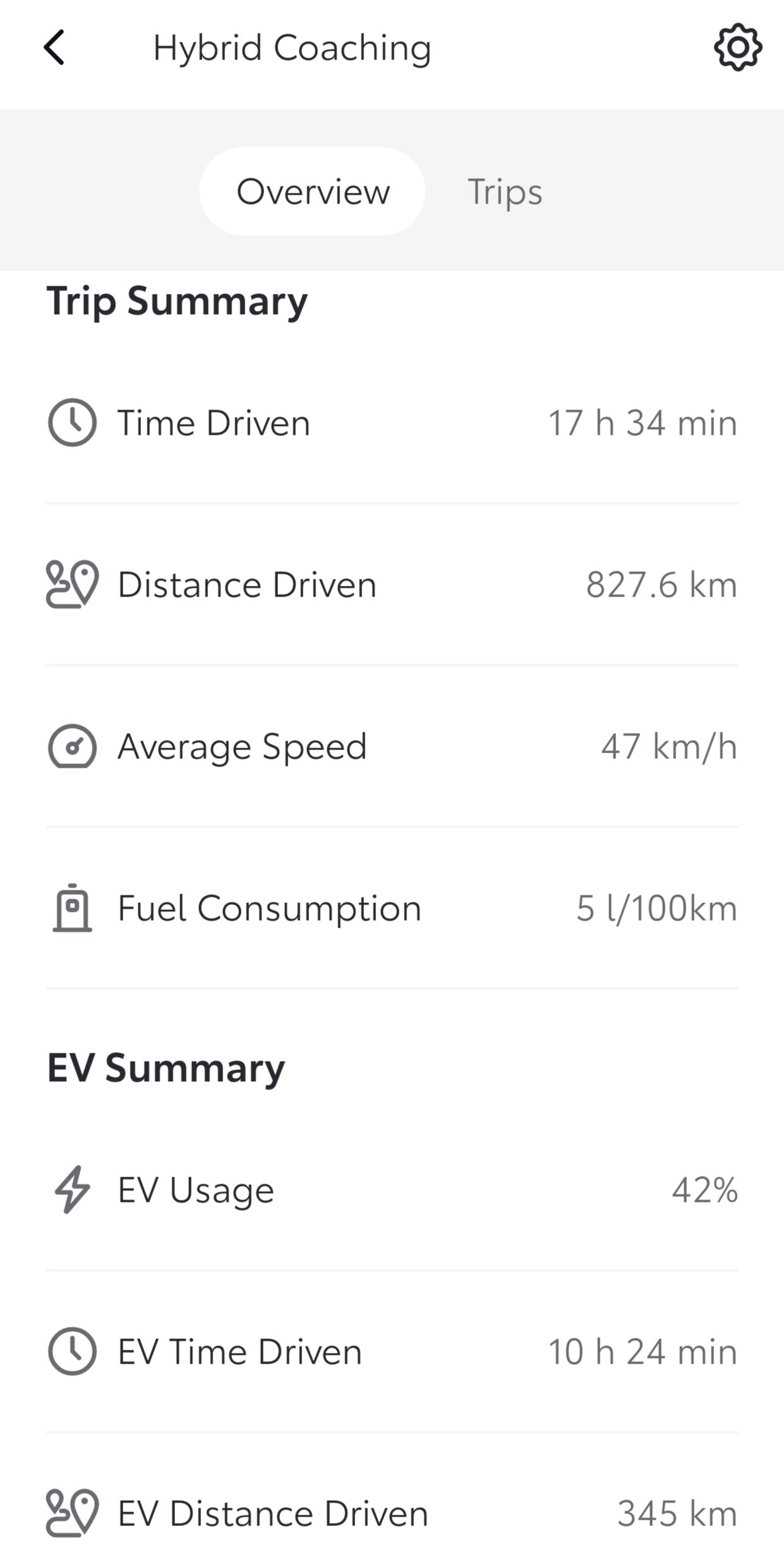Image resolution: width=784 pixels, height=1562 pixels.
Task: Go back from Hybrid Coaching
Action: point(54,48)
